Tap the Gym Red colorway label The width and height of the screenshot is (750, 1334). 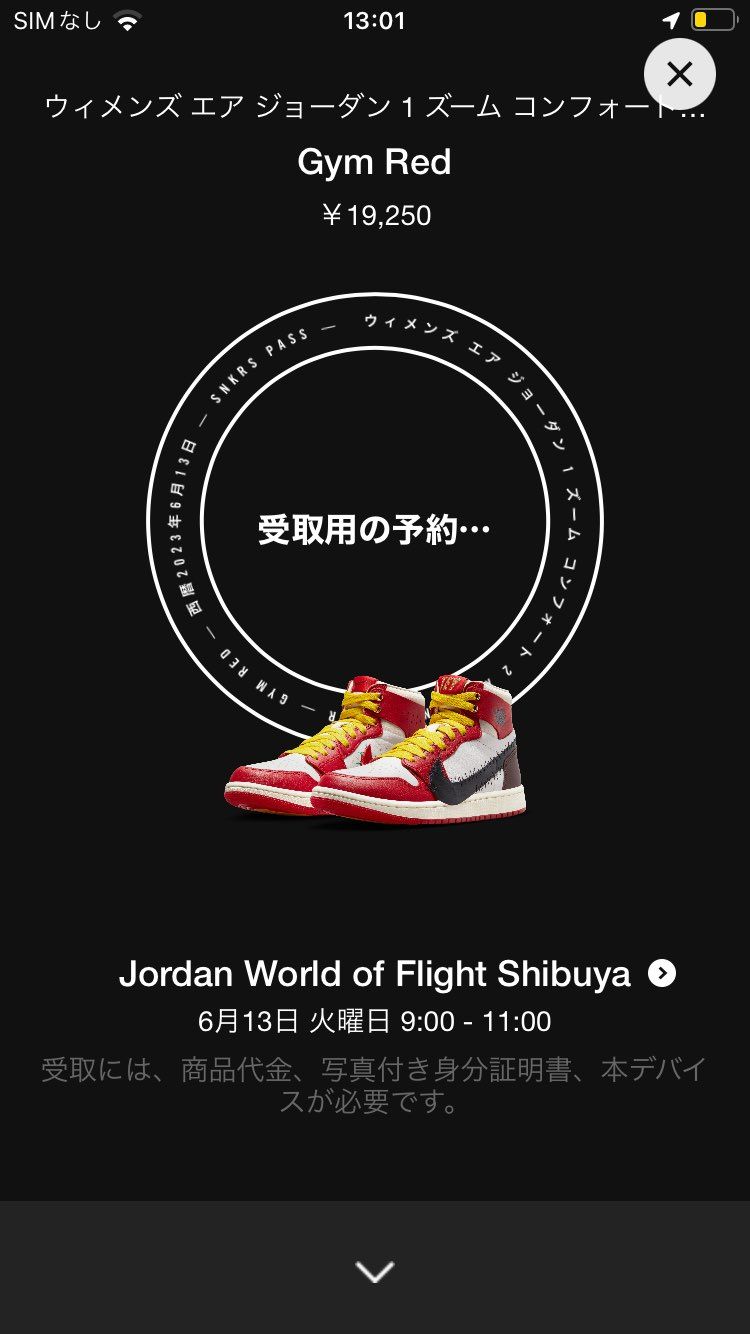point(375,160)
